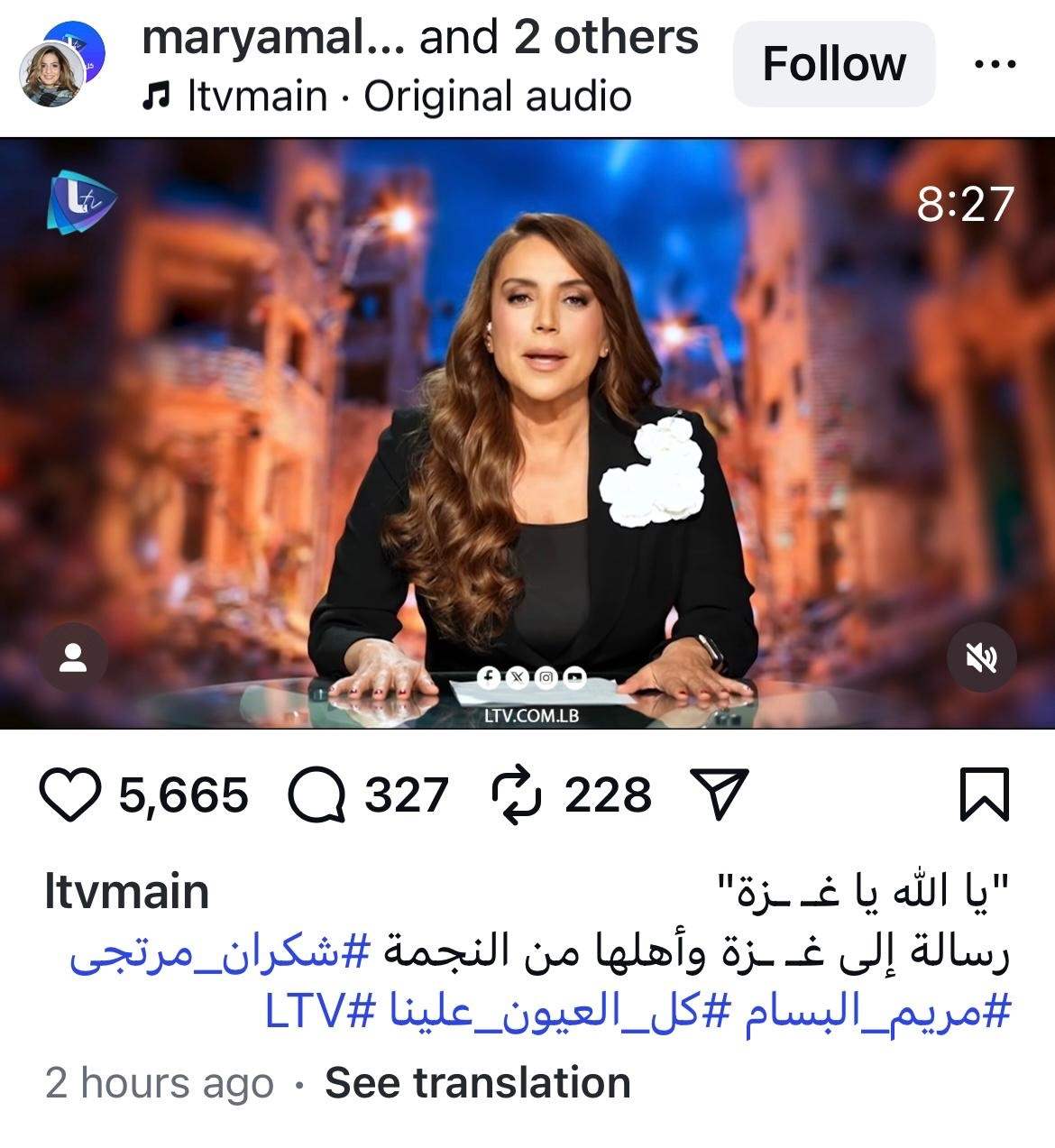1055x1148 pixels.
Task: Repost this video
Action: (516, 795)
